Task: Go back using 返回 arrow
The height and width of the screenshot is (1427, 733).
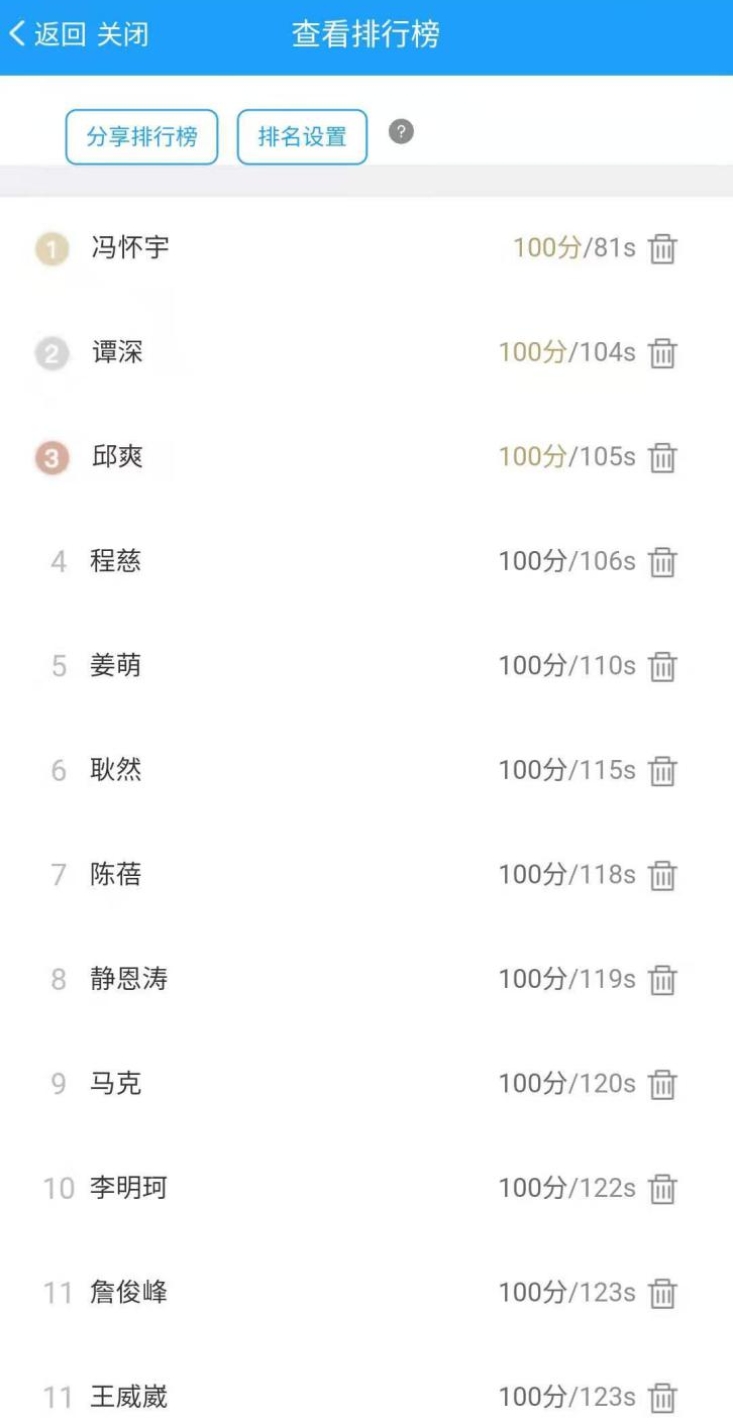Action: [47, 34]
